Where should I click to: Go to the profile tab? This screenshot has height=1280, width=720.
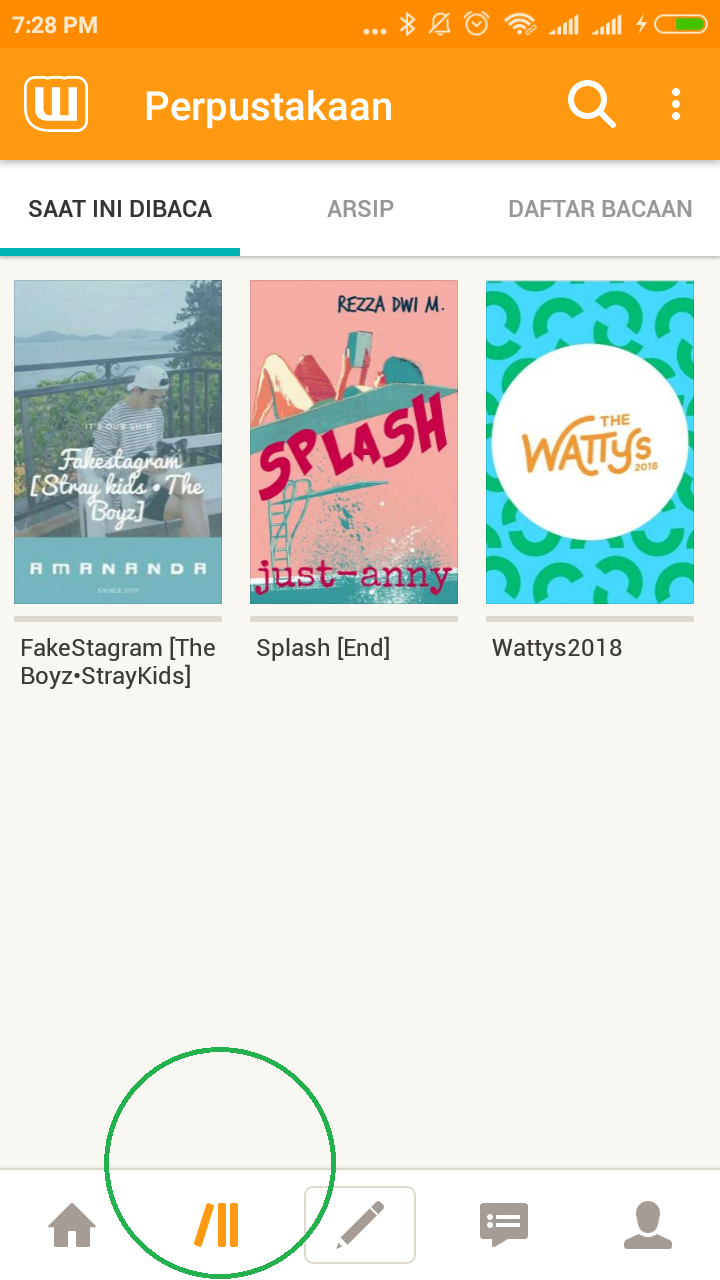point(648,1225)
